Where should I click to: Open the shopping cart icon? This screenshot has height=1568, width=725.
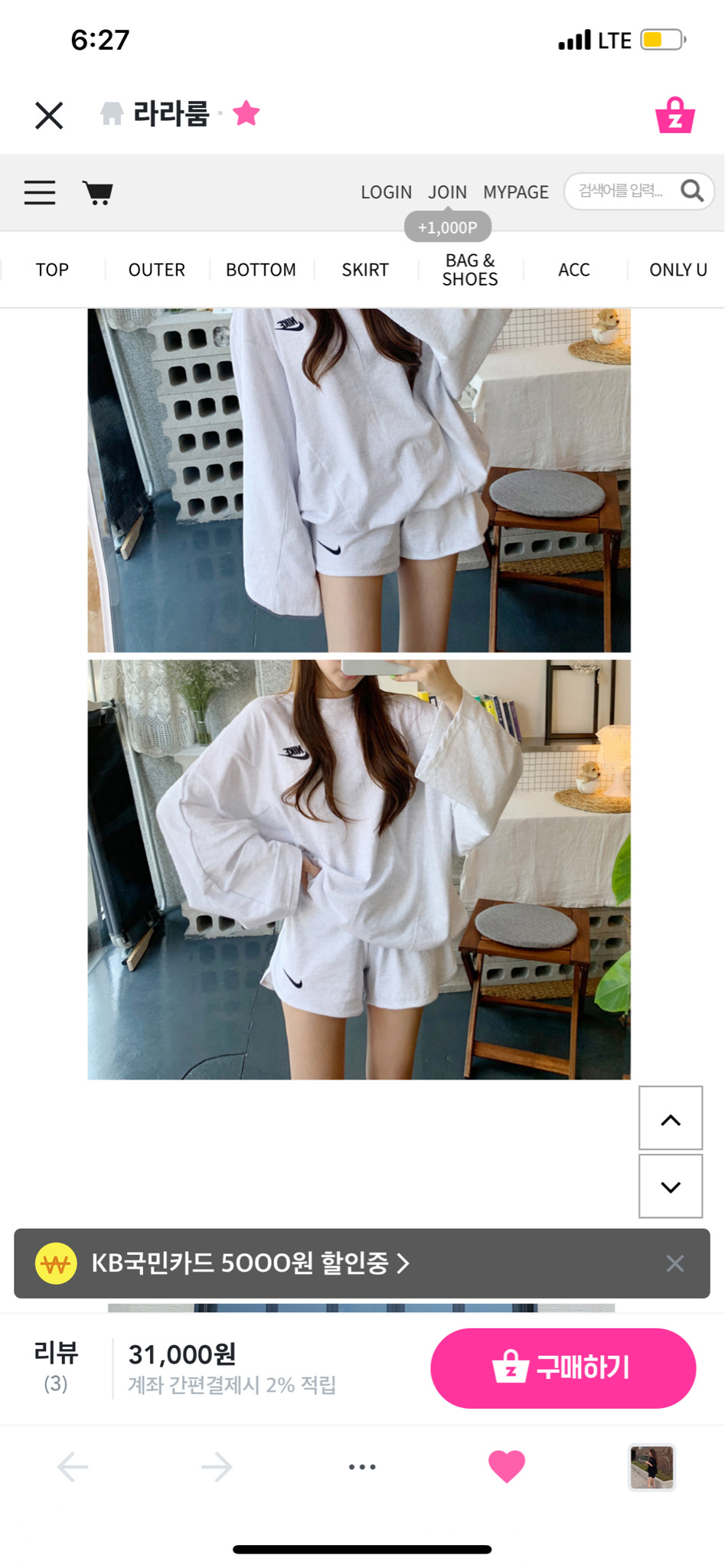point(98,193)
